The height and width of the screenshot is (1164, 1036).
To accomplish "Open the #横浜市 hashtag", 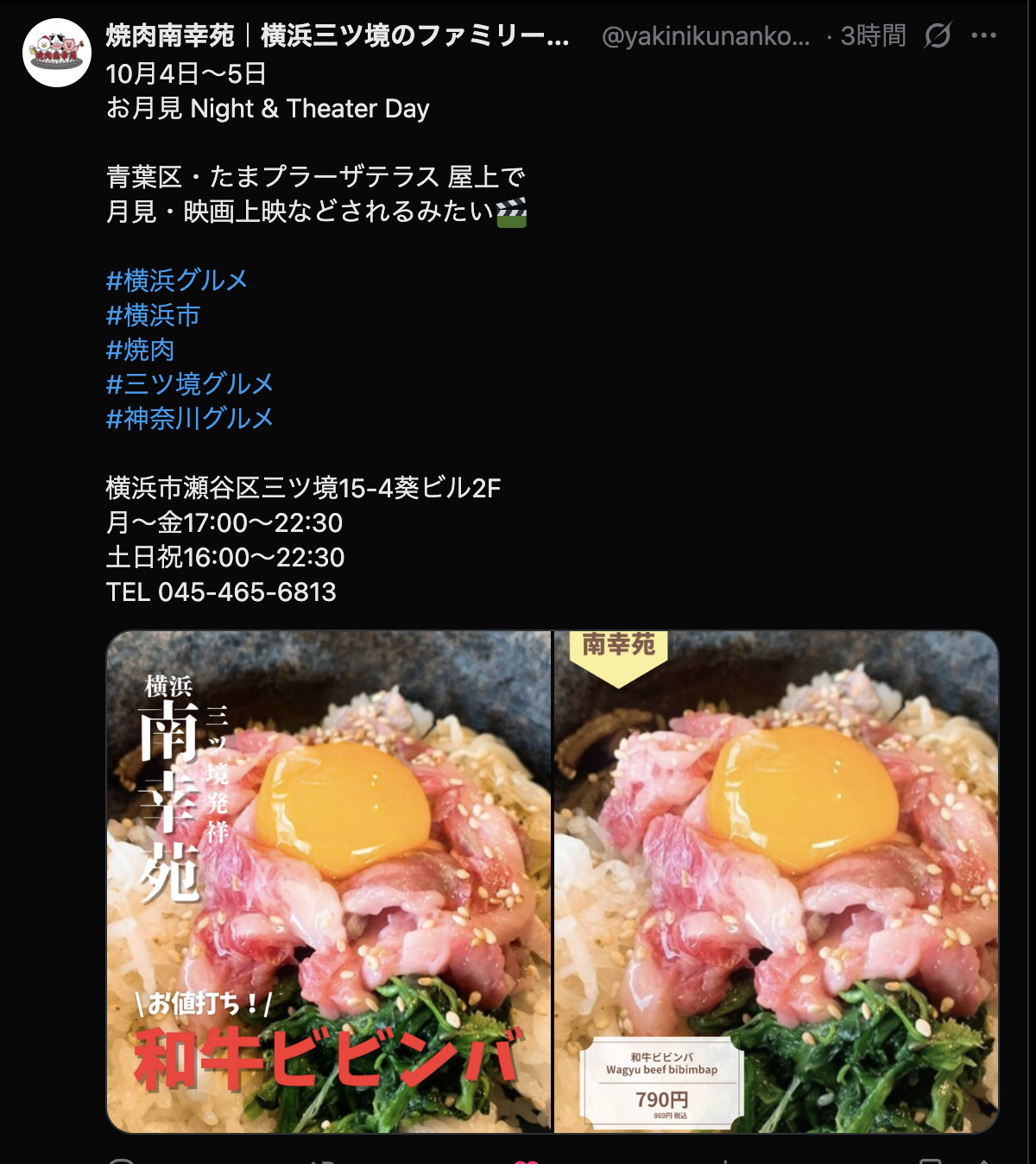I will click(x=153, y=315).
